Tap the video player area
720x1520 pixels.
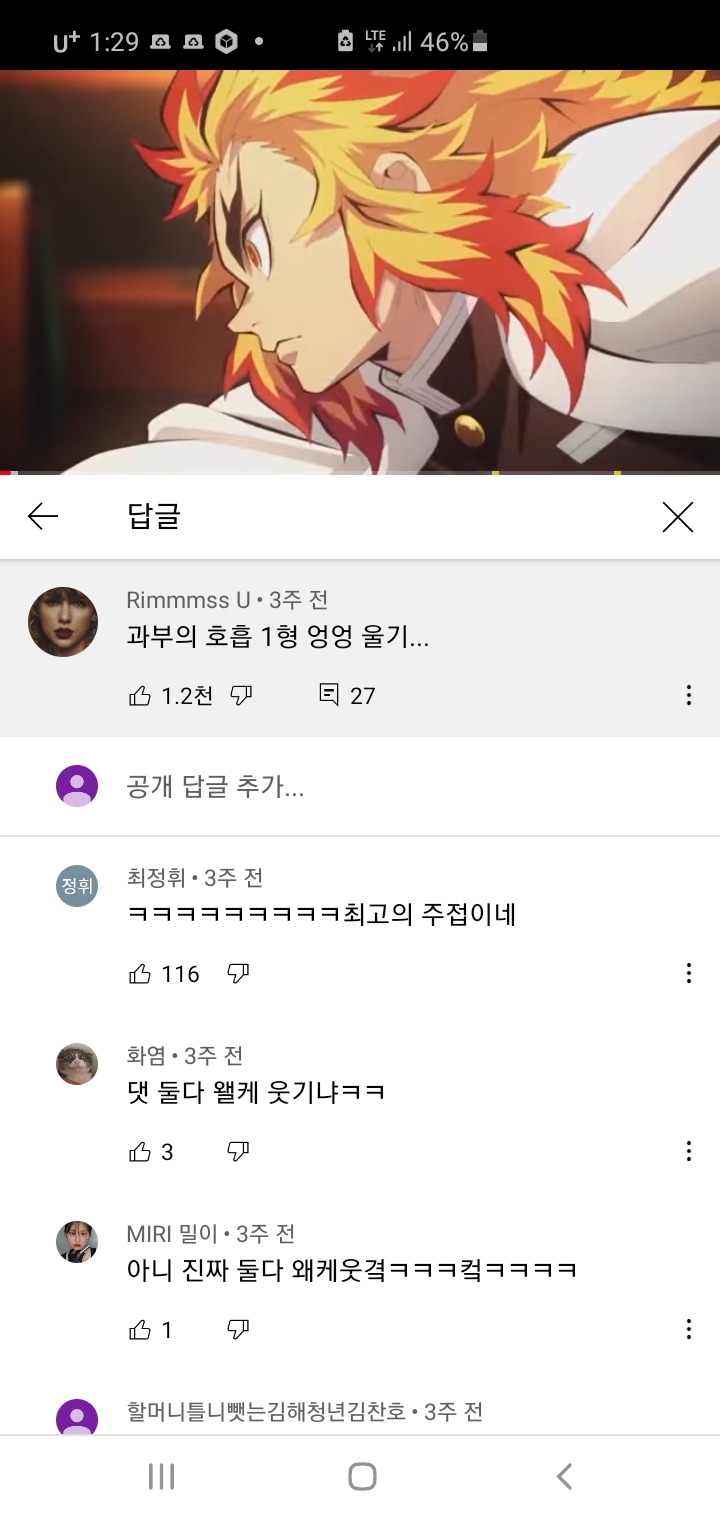click(360, 270)
